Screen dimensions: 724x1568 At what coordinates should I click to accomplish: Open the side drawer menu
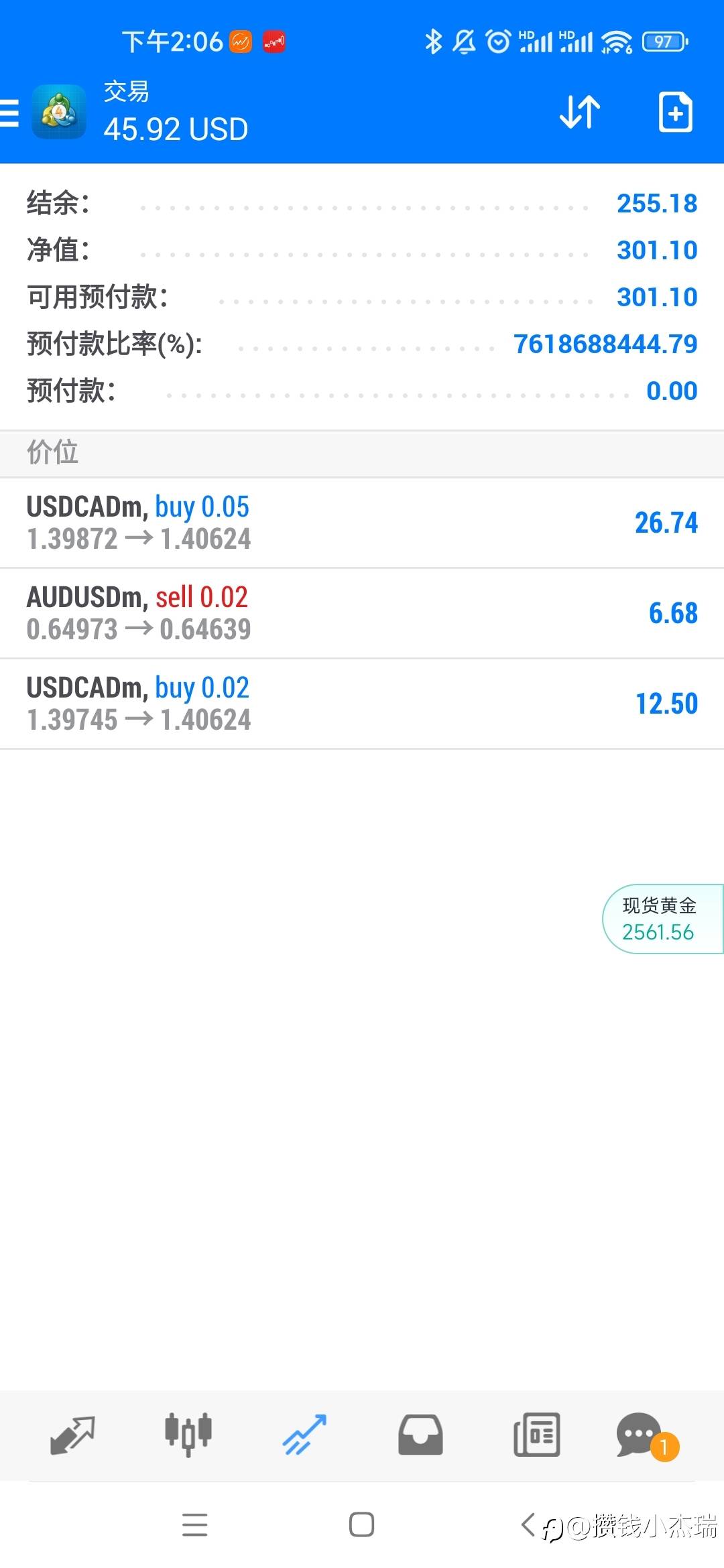click(x=11, y=113)
